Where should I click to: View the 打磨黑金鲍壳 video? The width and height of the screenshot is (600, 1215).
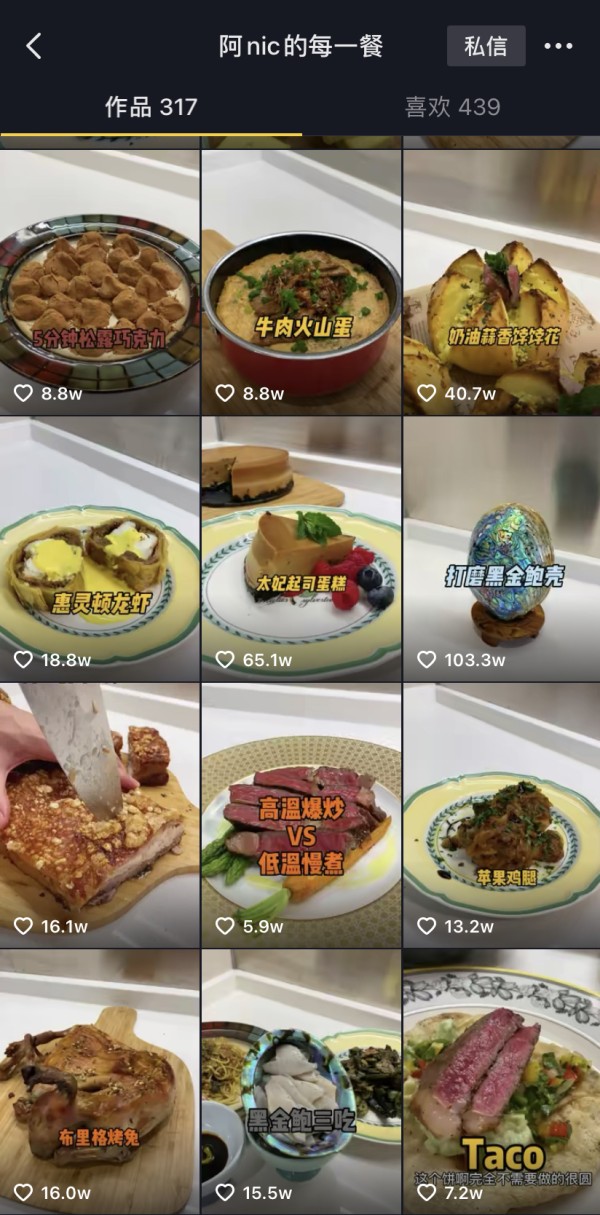[501, 548]
